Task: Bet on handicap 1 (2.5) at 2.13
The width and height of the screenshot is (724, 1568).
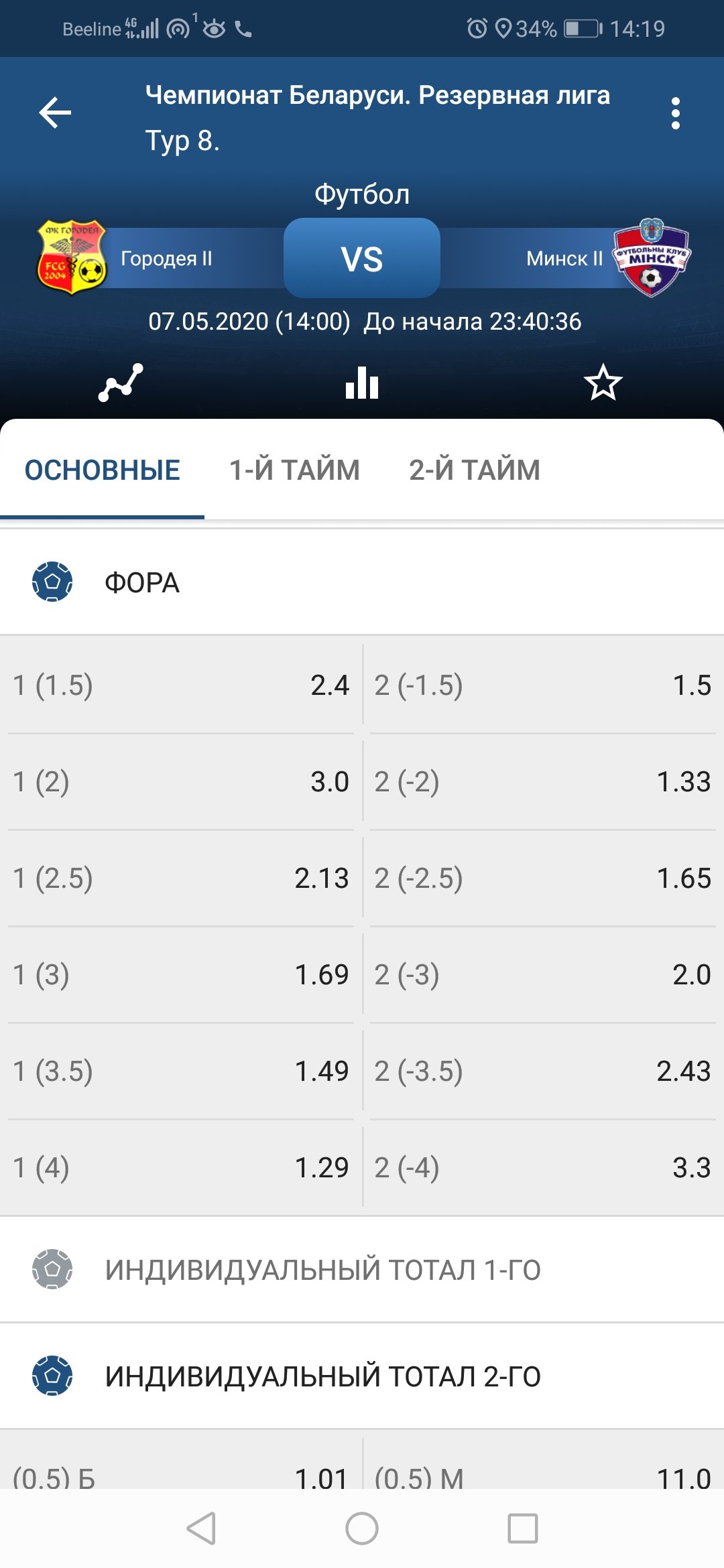Action: click(181, 878)
